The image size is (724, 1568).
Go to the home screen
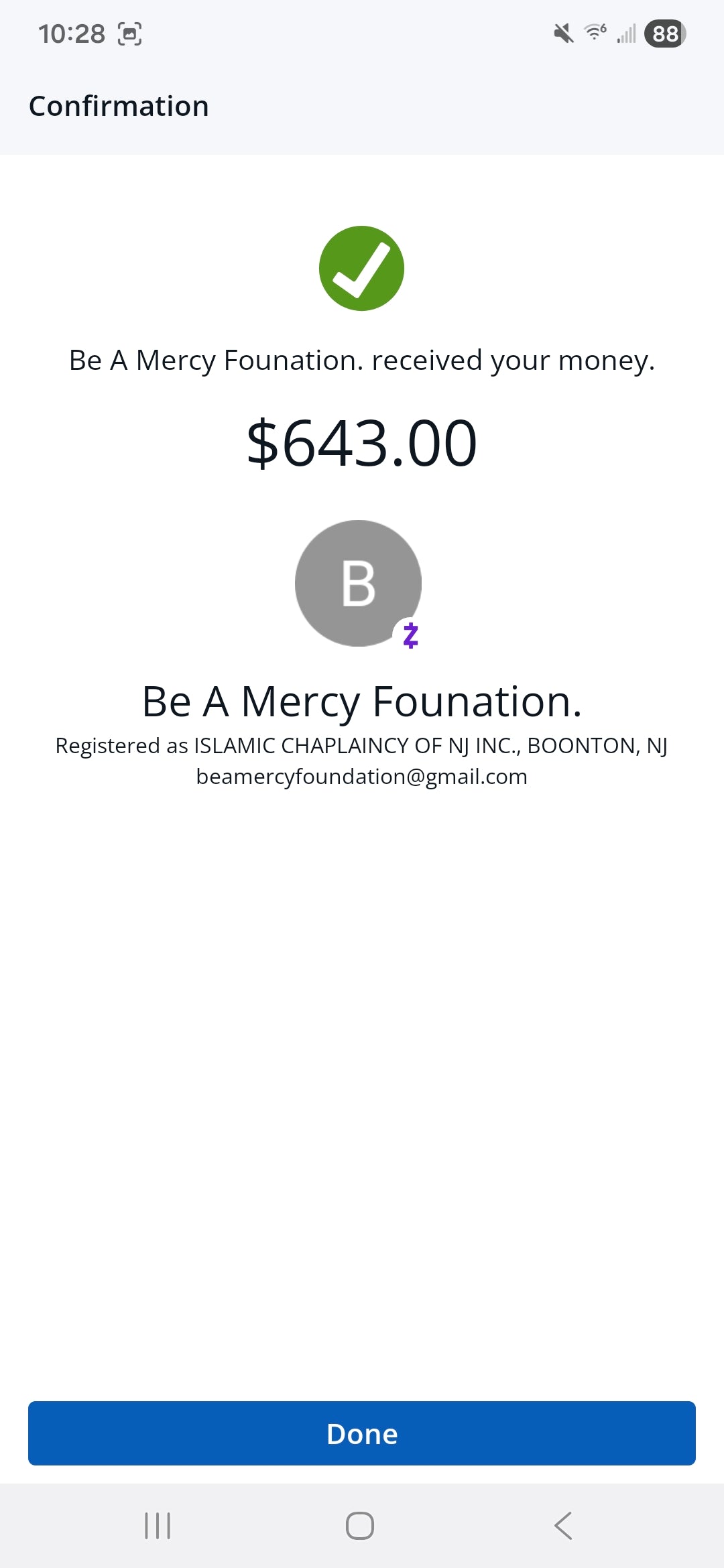pos(360,1526)
